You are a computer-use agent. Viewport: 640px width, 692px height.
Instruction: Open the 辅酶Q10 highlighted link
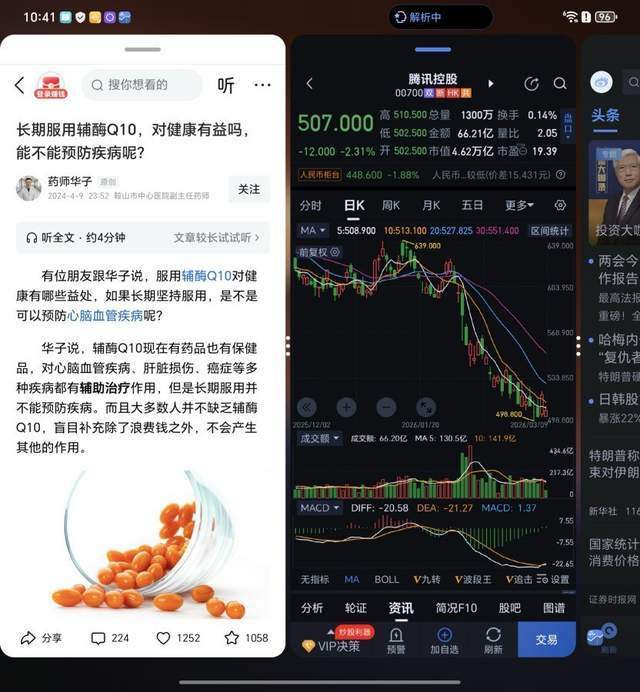pos(207,276)
